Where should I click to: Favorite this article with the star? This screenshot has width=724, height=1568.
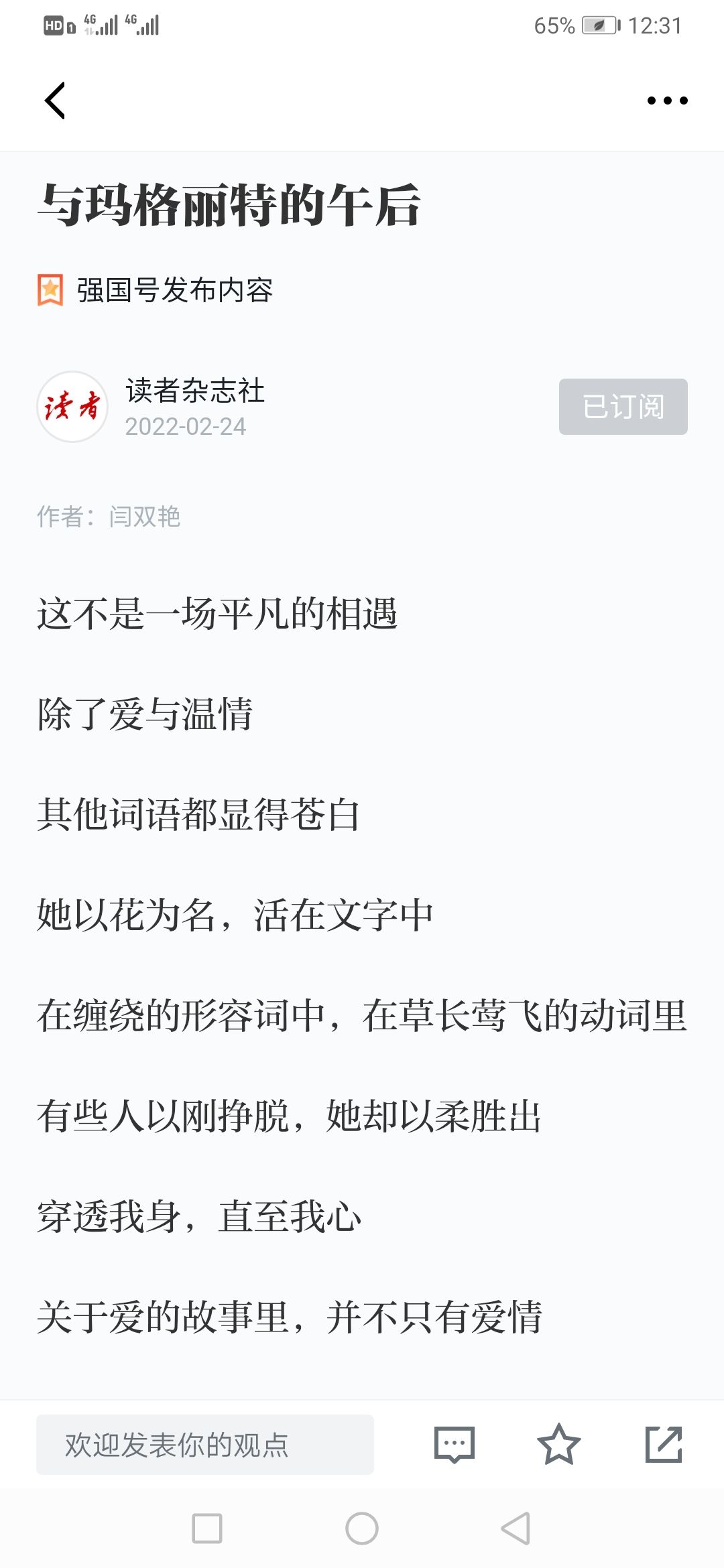(559, 1444)
